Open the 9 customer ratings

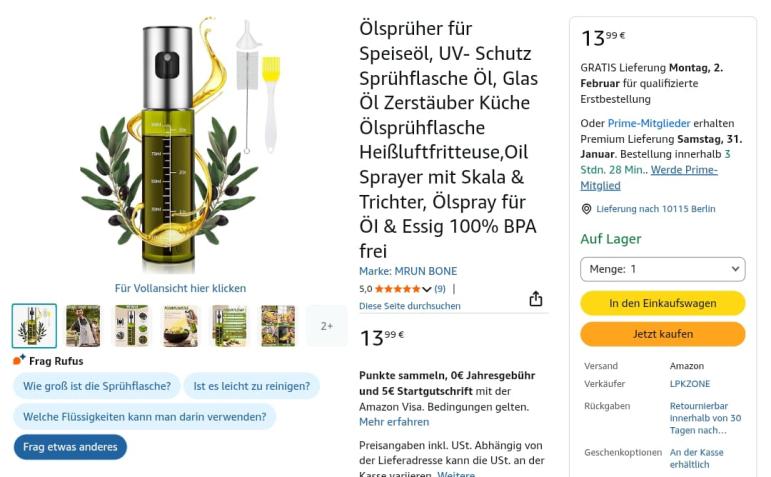coord(440,289)
